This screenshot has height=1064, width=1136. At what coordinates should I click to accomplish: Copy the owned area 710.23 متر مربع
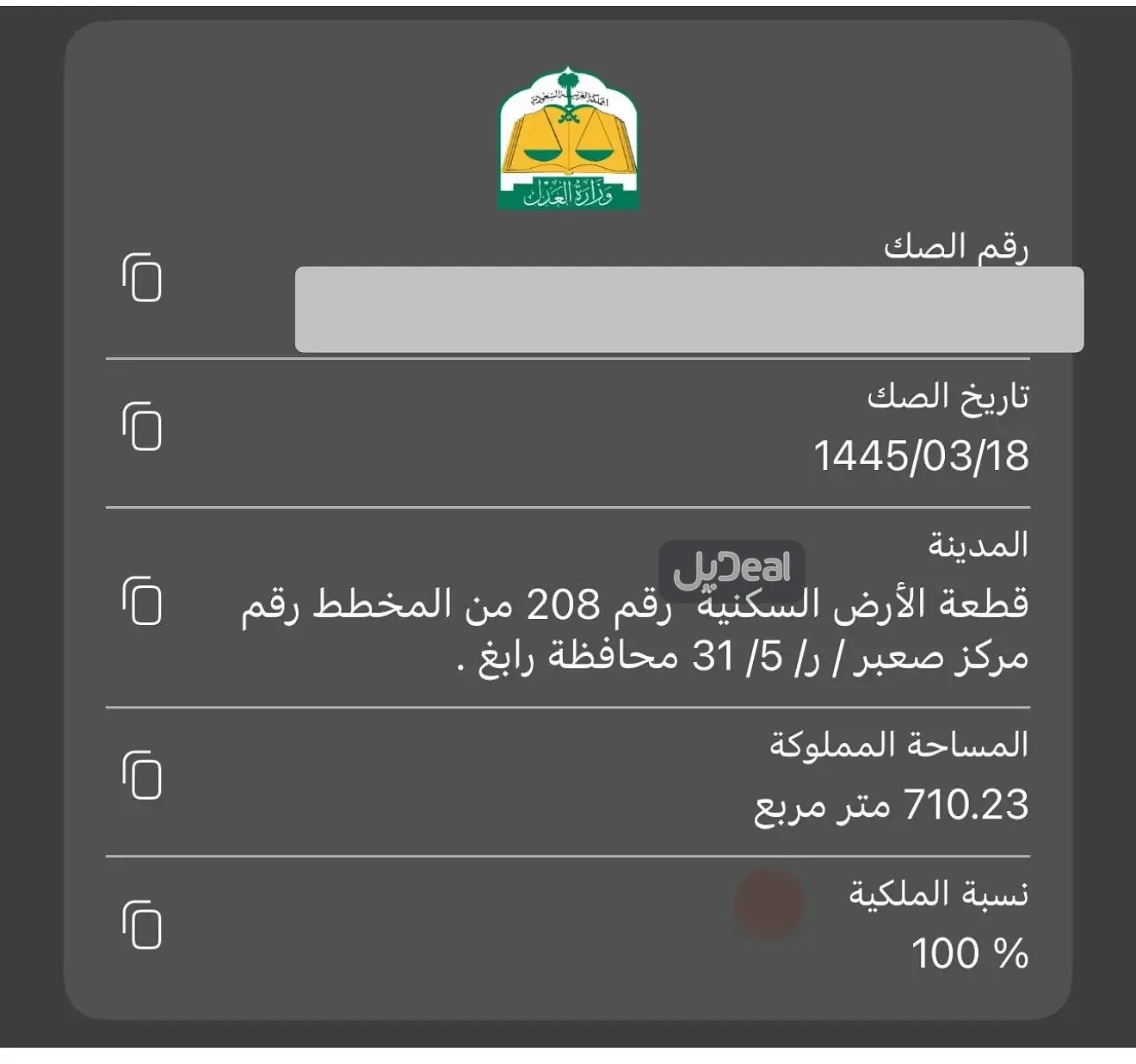[142, 775]
